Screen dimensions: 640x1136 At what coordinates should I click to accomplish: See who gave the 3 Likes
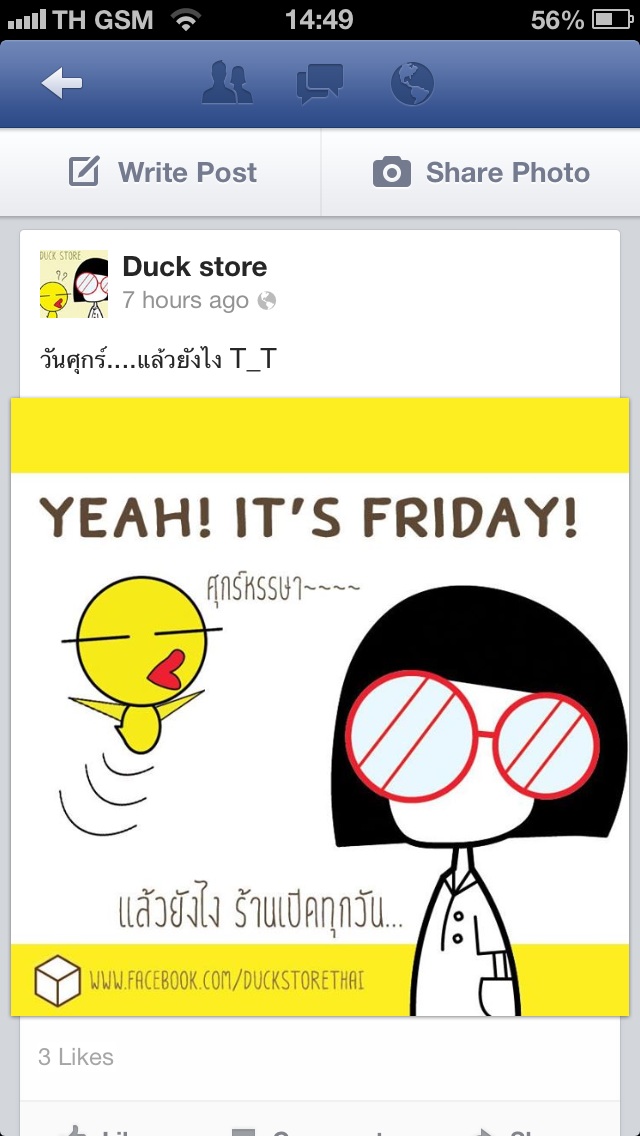(x=76, y=1057)
